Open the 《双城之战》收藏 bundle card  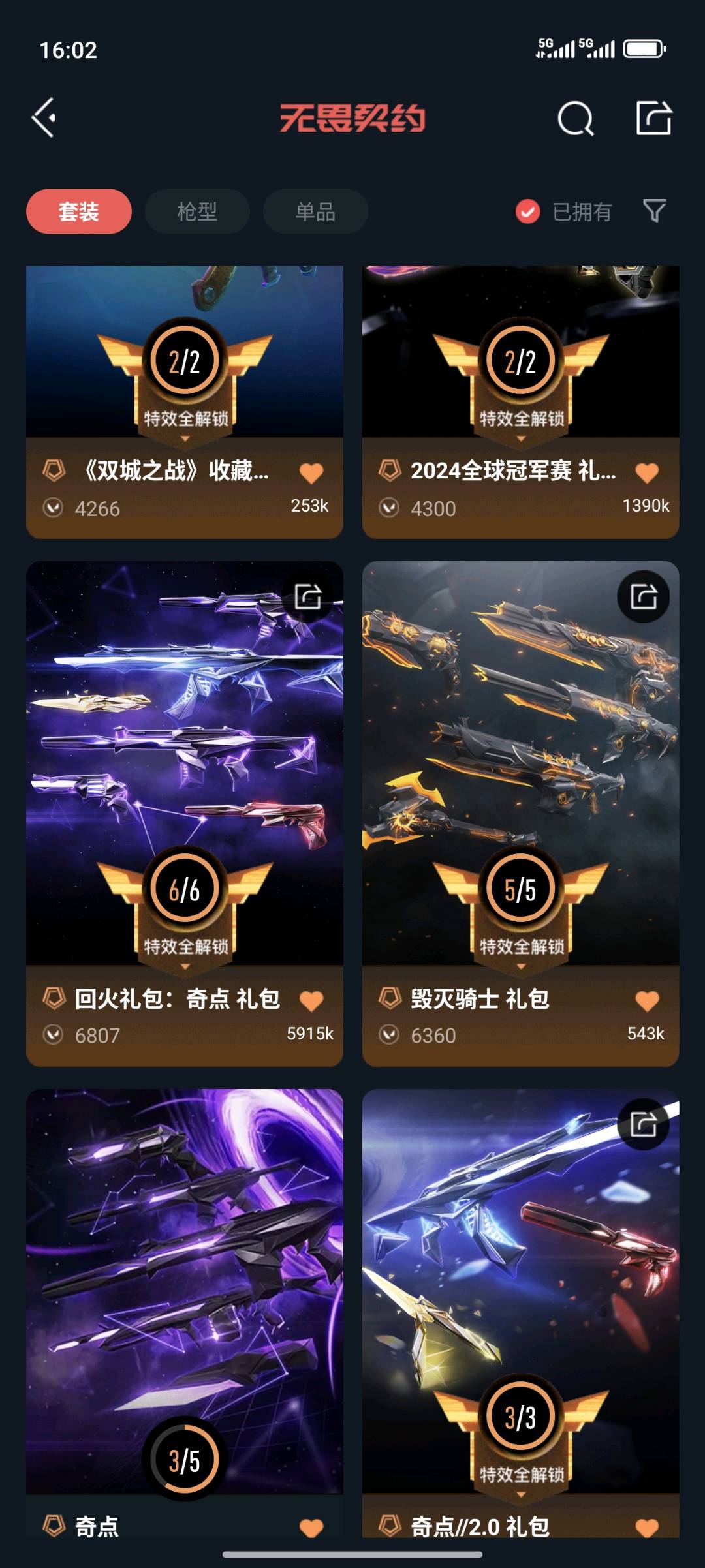click(185, 402)
